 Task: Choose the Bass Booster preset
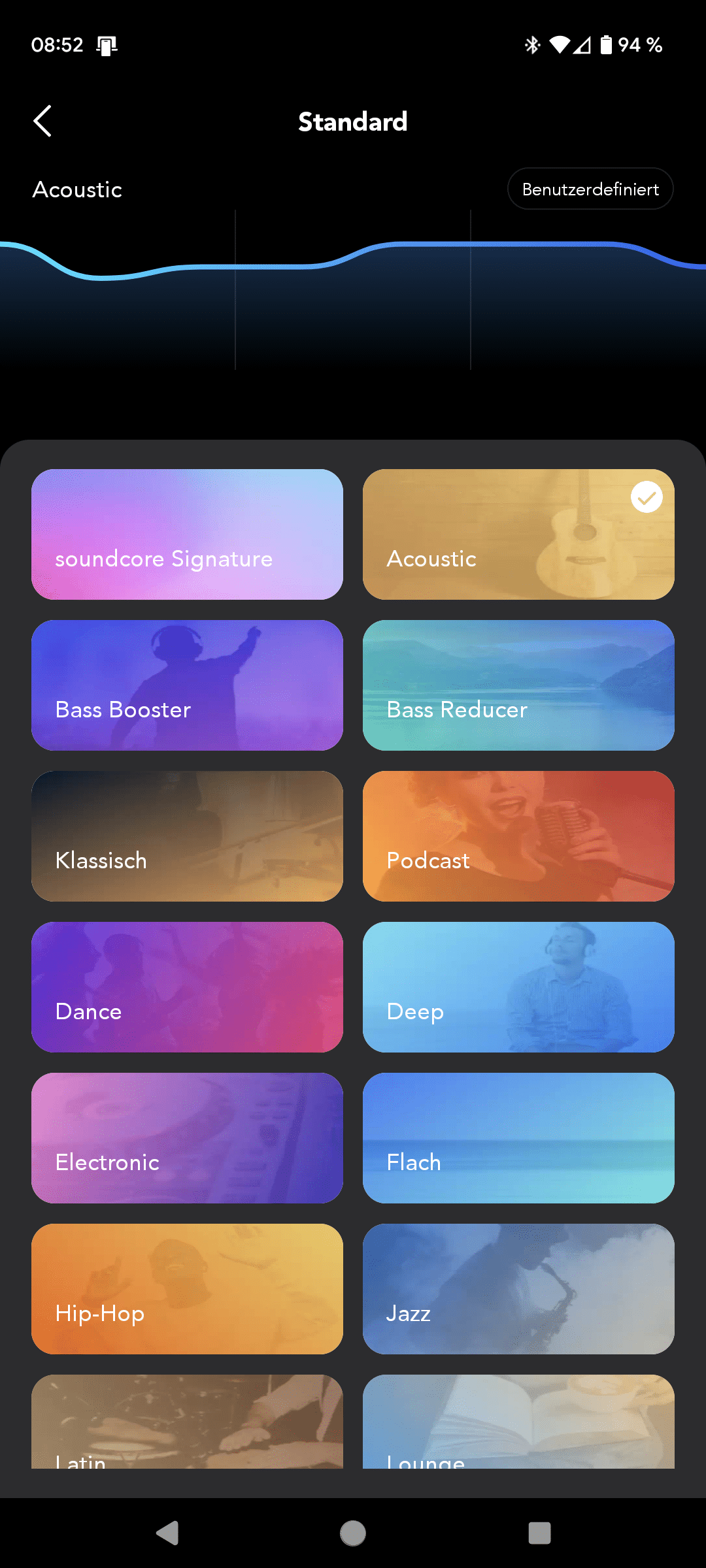point(187,685)
